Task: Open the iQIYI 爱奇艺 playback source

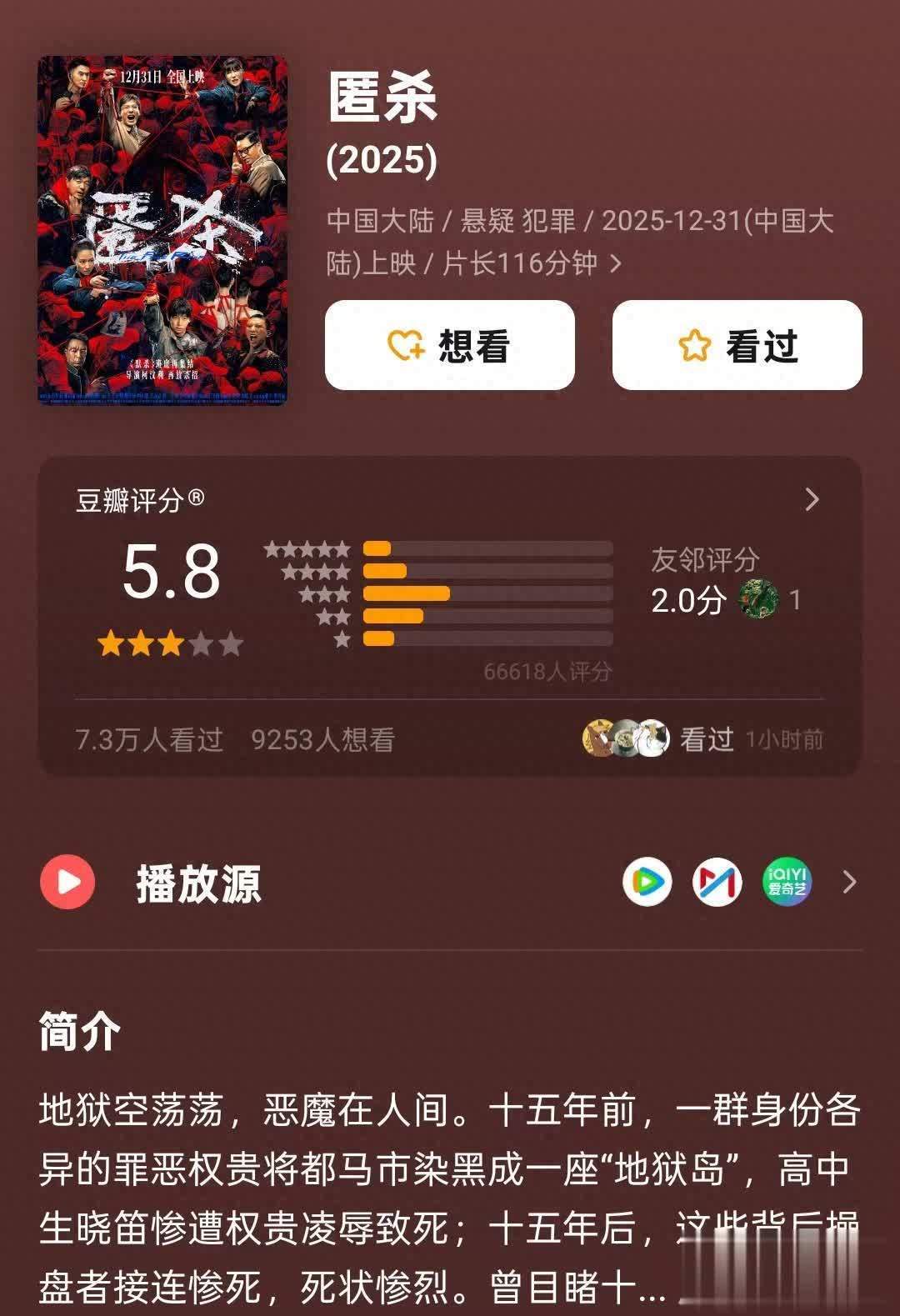Action: point(787,882)
